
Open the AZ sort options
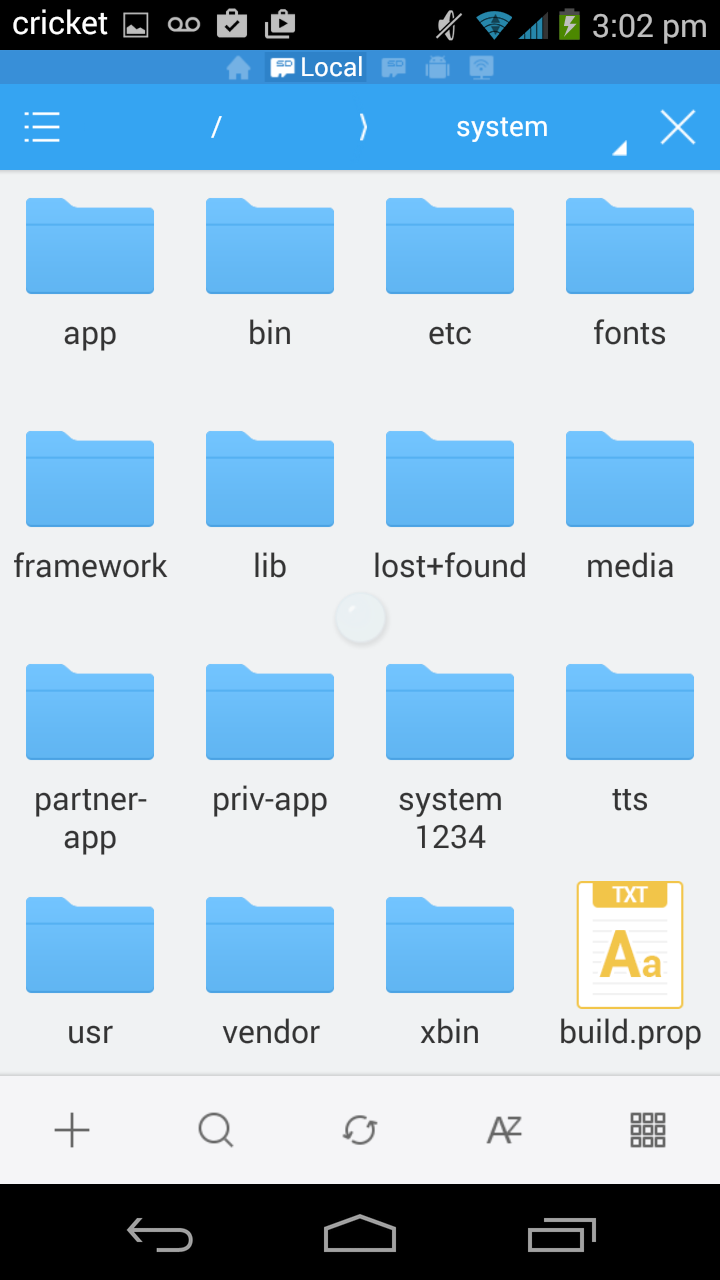tap(504, 1130)
